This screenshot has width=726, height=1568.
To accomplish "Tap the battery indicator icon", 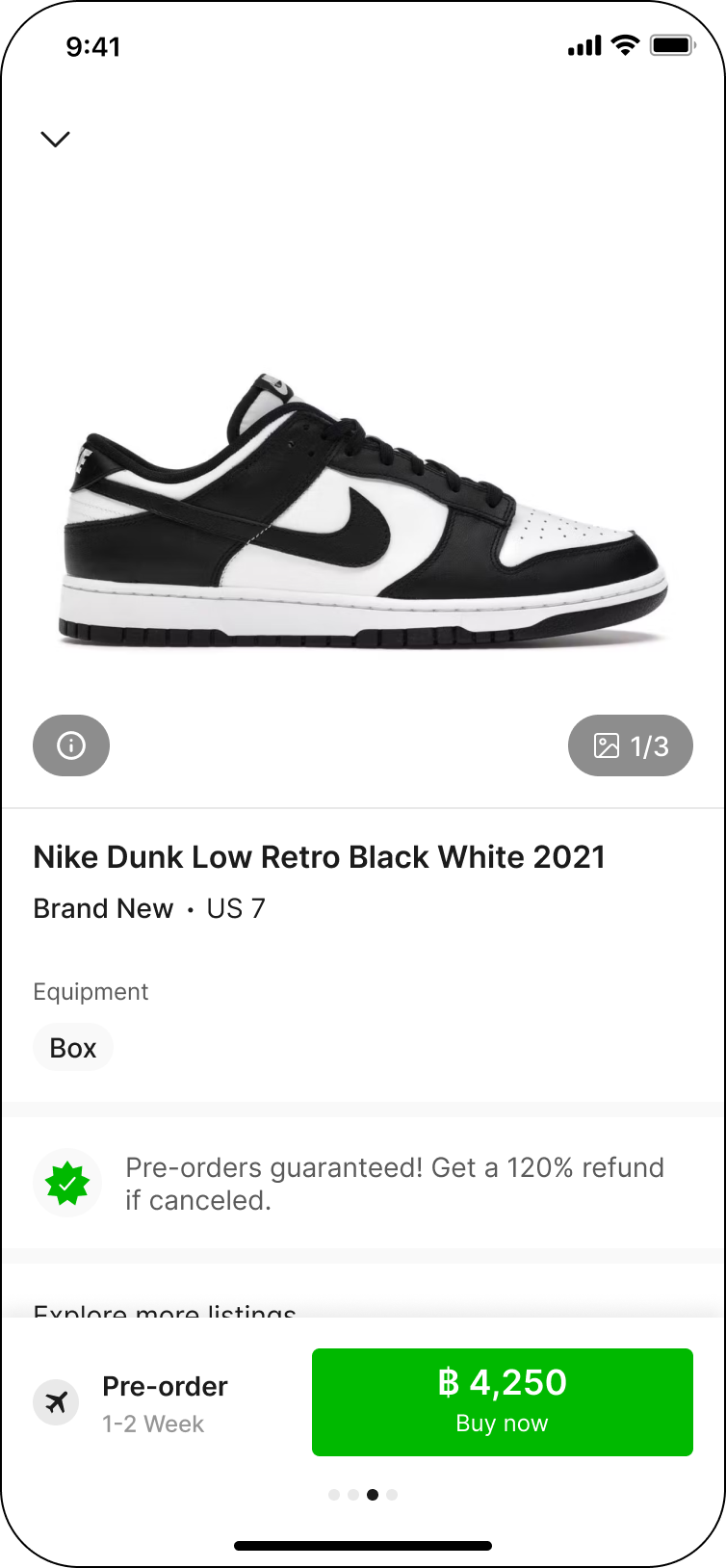I will pyautogui.click(x=671, y=43).
